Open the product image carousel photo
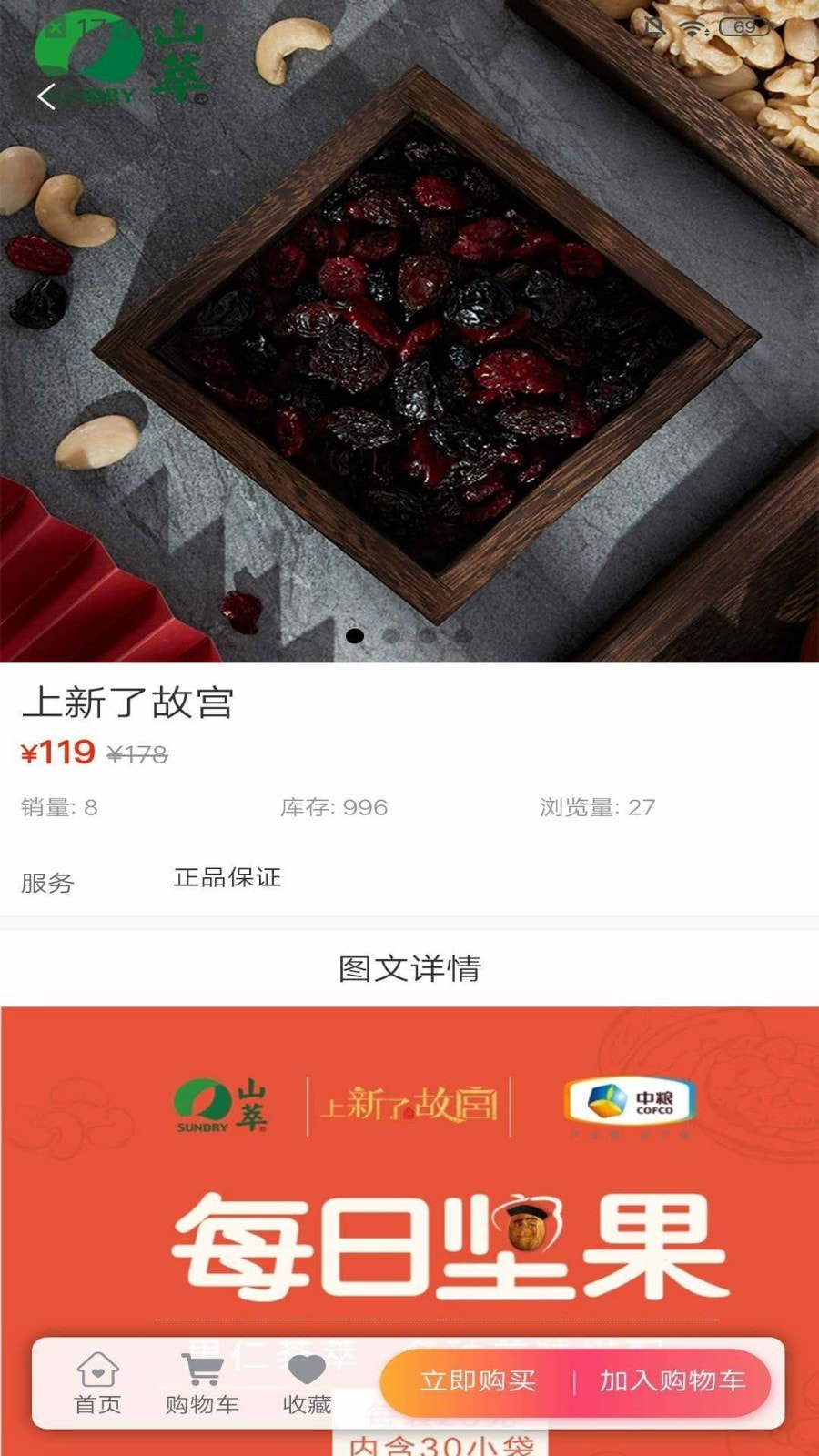819x1456 pixels. click(409, 346)
